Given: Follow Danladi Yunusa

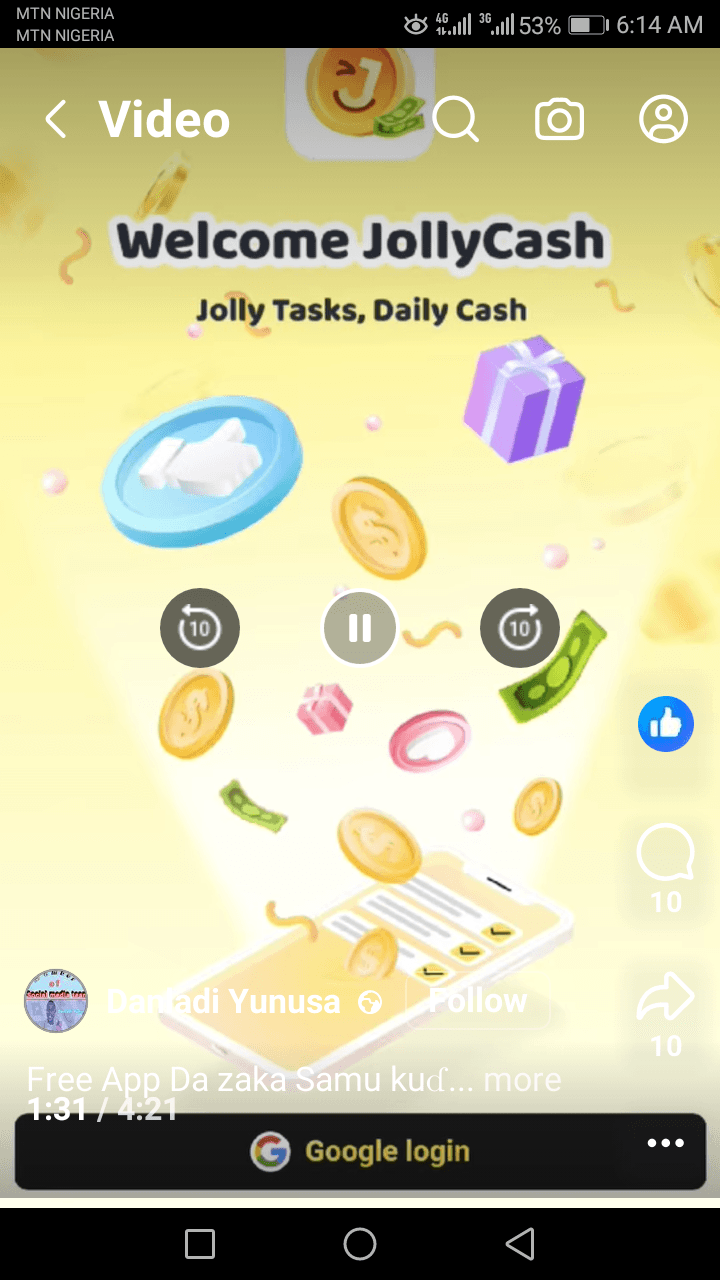Looking at the screenshot, I should click(478, 1001).
